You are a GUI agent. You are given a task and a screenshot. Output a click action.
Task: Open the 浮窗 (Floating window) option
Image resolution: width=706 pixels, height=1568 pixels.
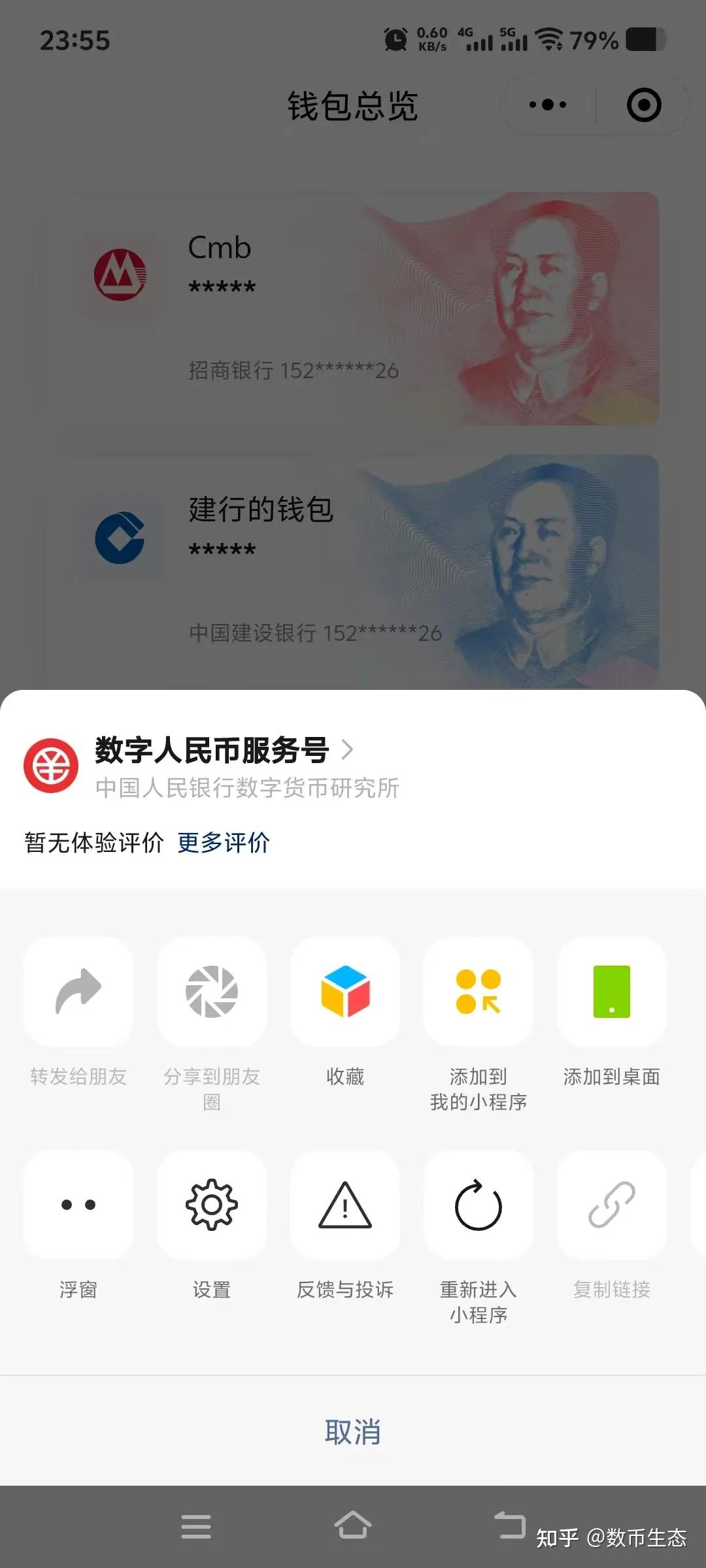click(78, 1205)
